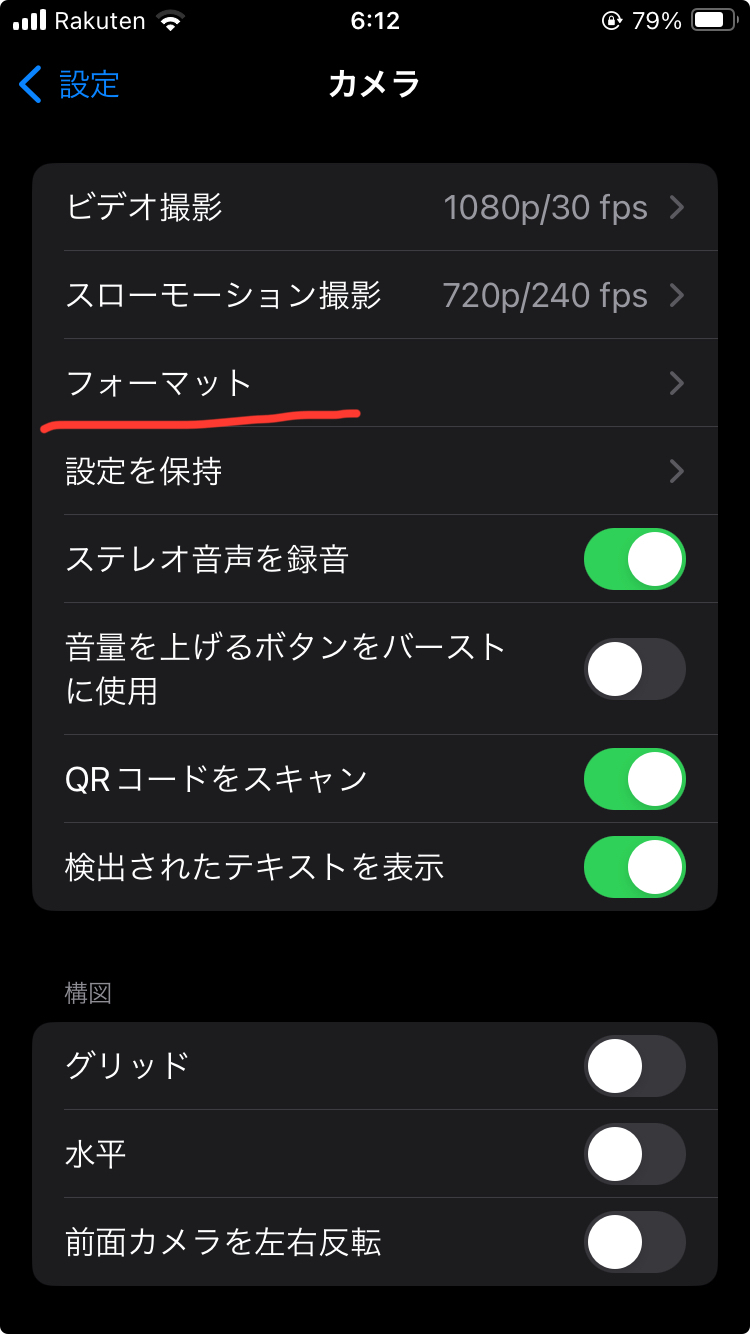Enable 水平 level indicator
Viewport: 750px width, 1334px height.
(634, 1154)
